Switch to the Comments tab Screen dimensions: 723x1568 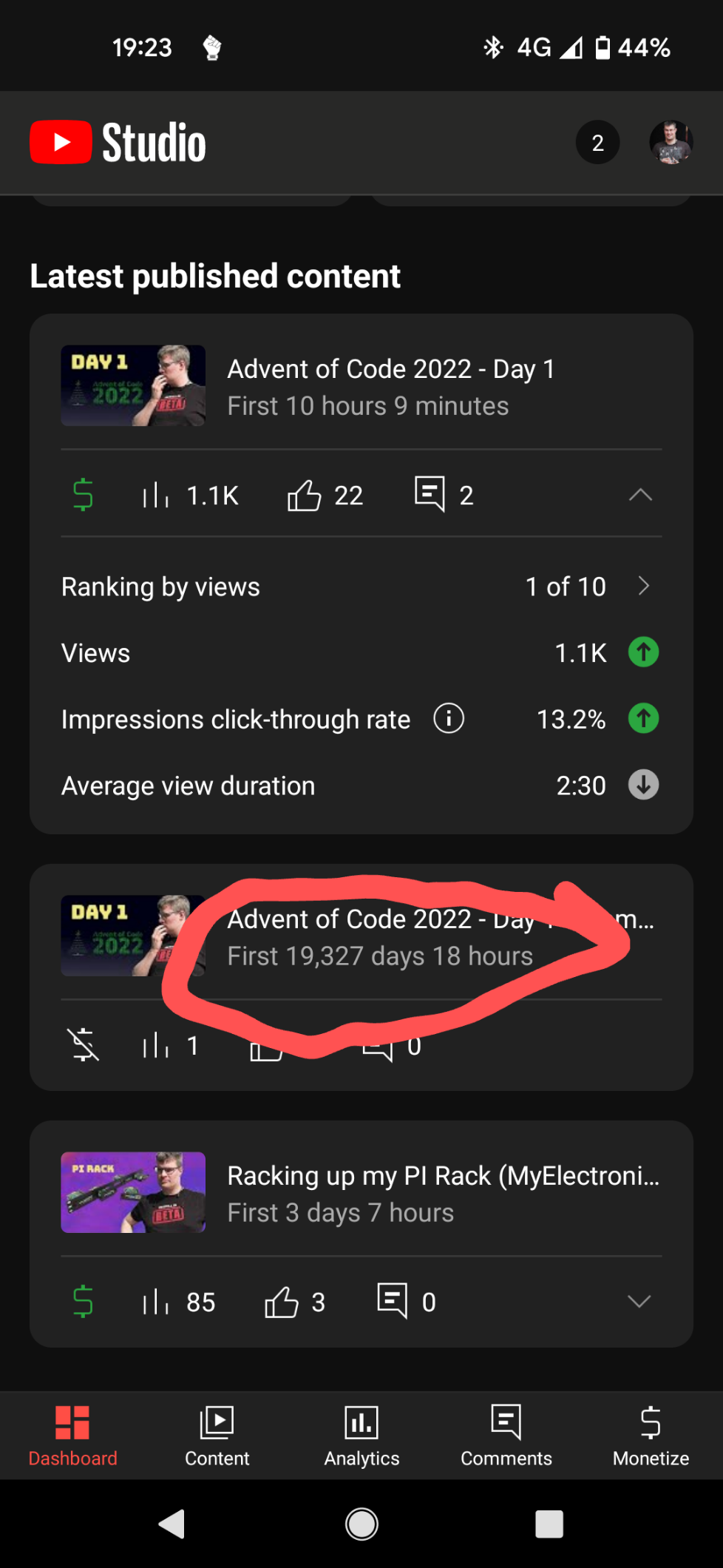506,1436
